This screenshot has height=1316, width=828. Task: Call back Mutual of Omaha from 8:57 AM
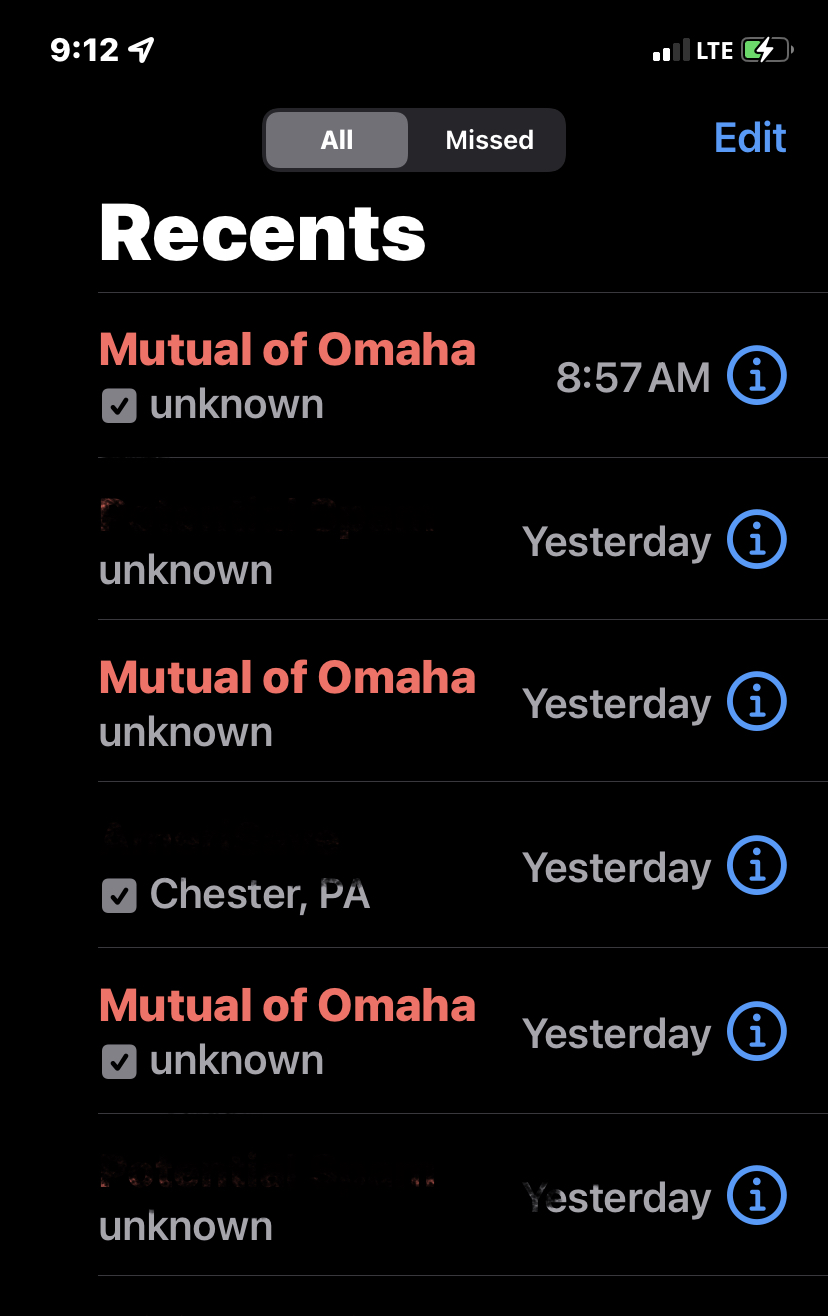[x=288, y=374]
